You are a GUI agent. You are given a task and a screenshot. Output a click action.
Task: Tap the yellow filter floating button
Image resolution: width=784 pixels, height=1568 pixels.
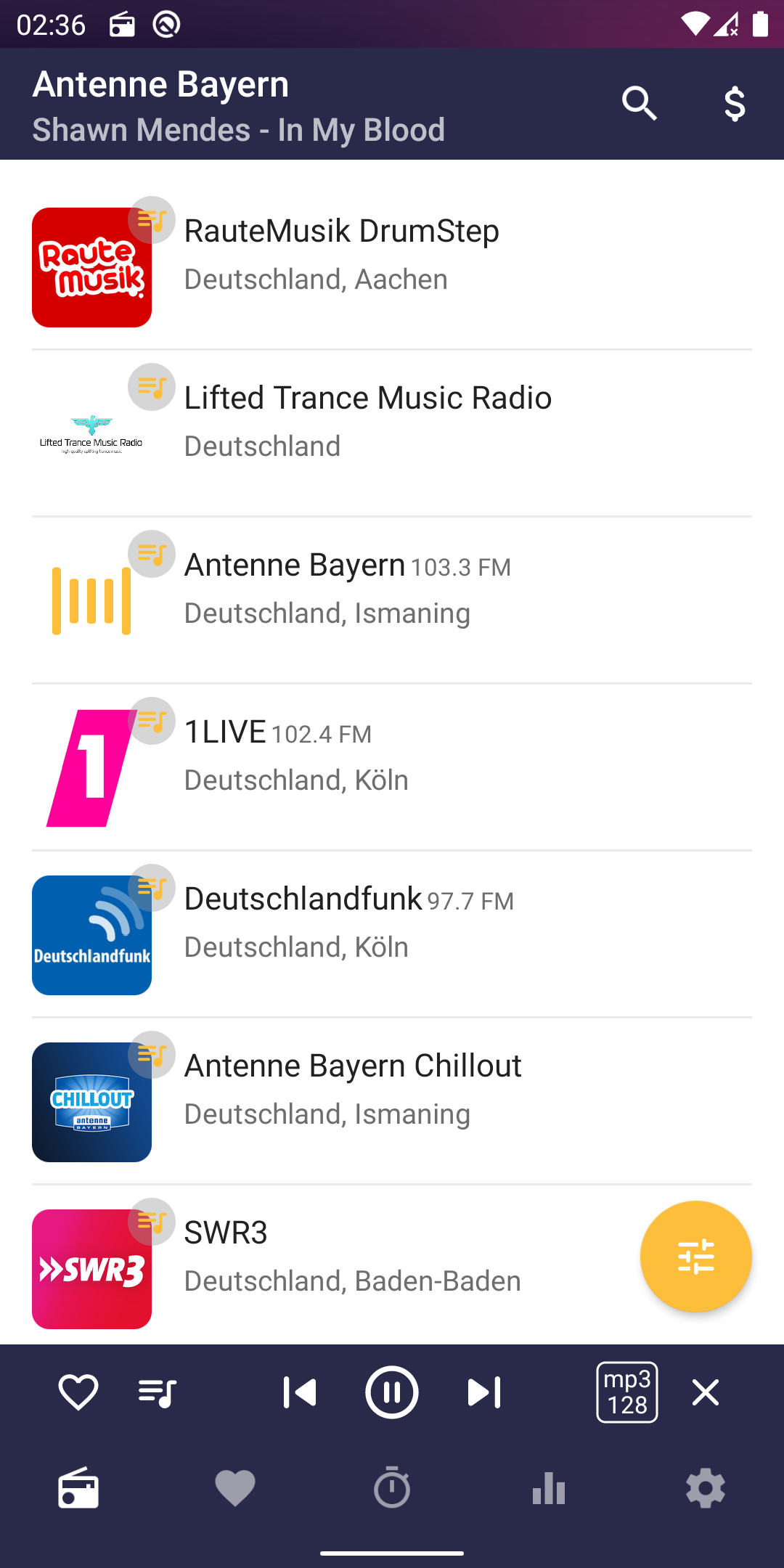tap(695, 1257)
